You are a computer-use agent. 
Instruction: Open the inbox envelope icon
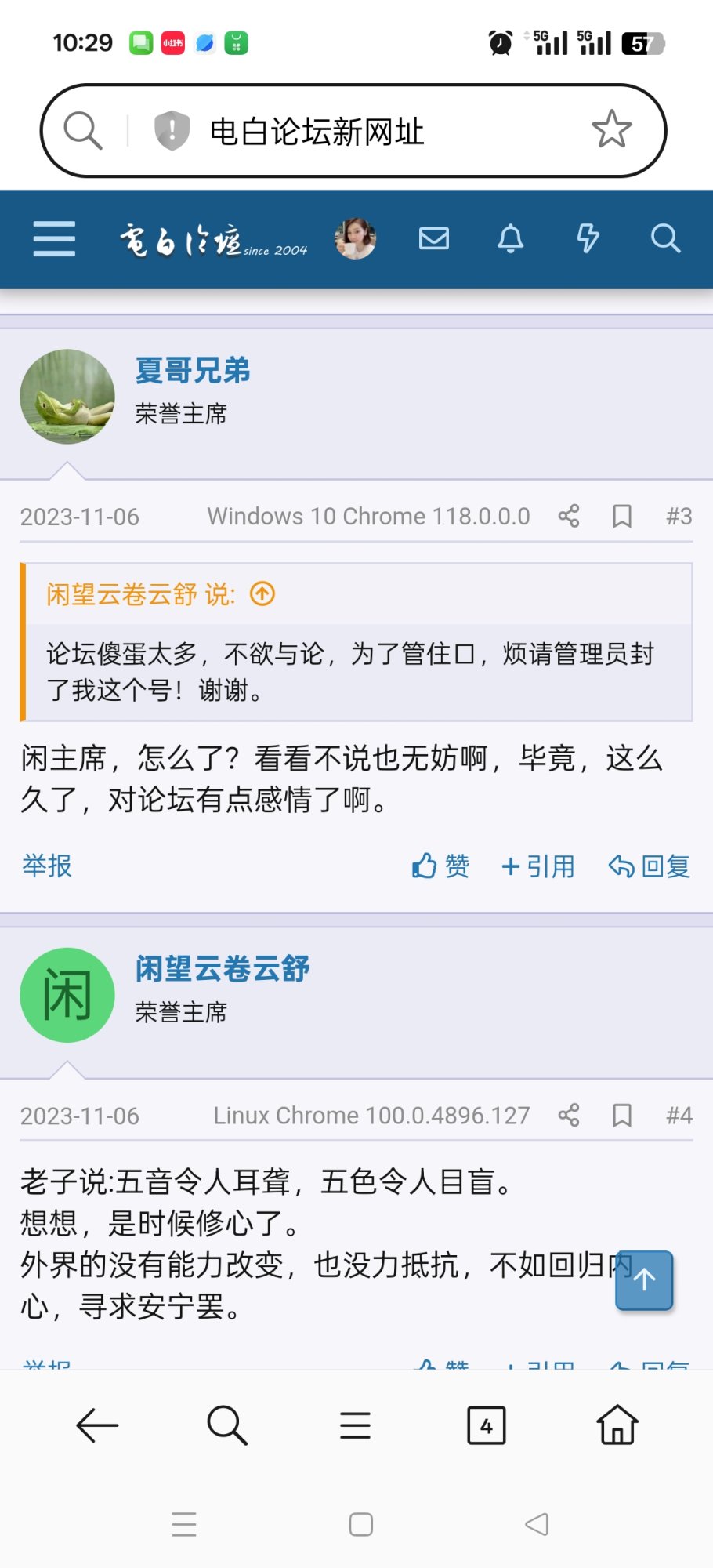[x=433, y=238]
